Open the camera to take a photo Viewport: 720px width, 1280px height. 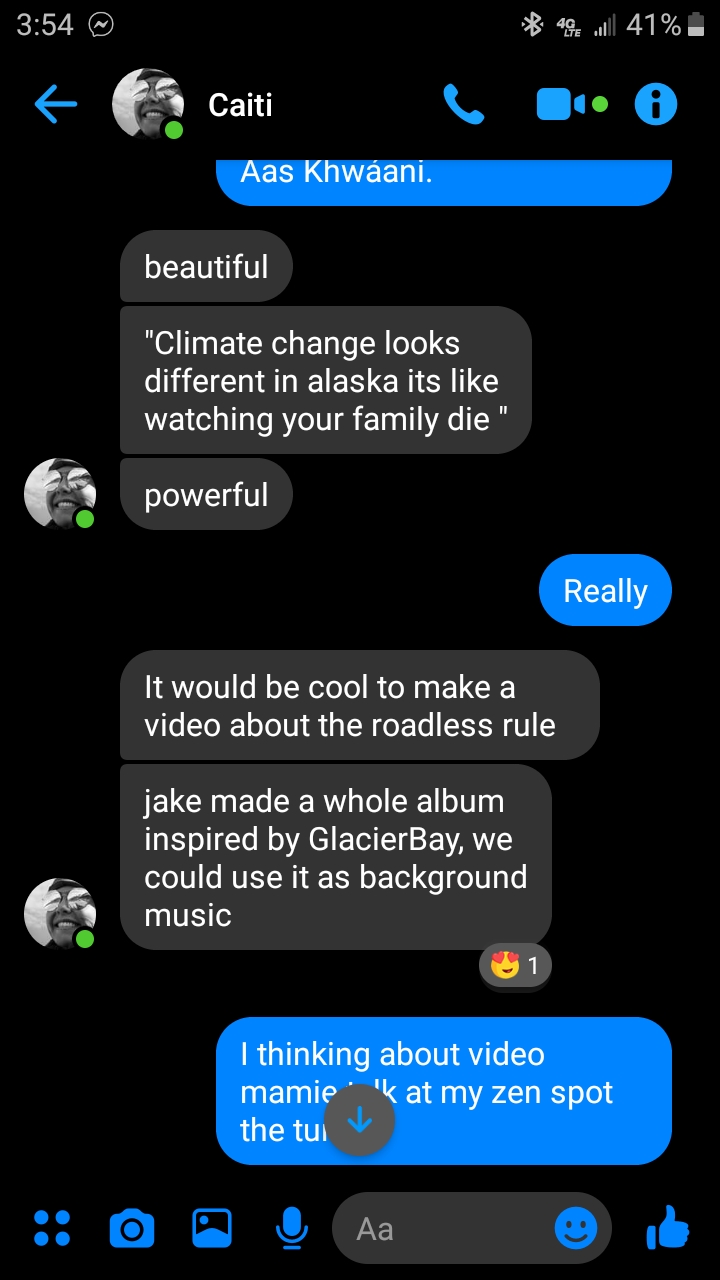(131, 1228)
